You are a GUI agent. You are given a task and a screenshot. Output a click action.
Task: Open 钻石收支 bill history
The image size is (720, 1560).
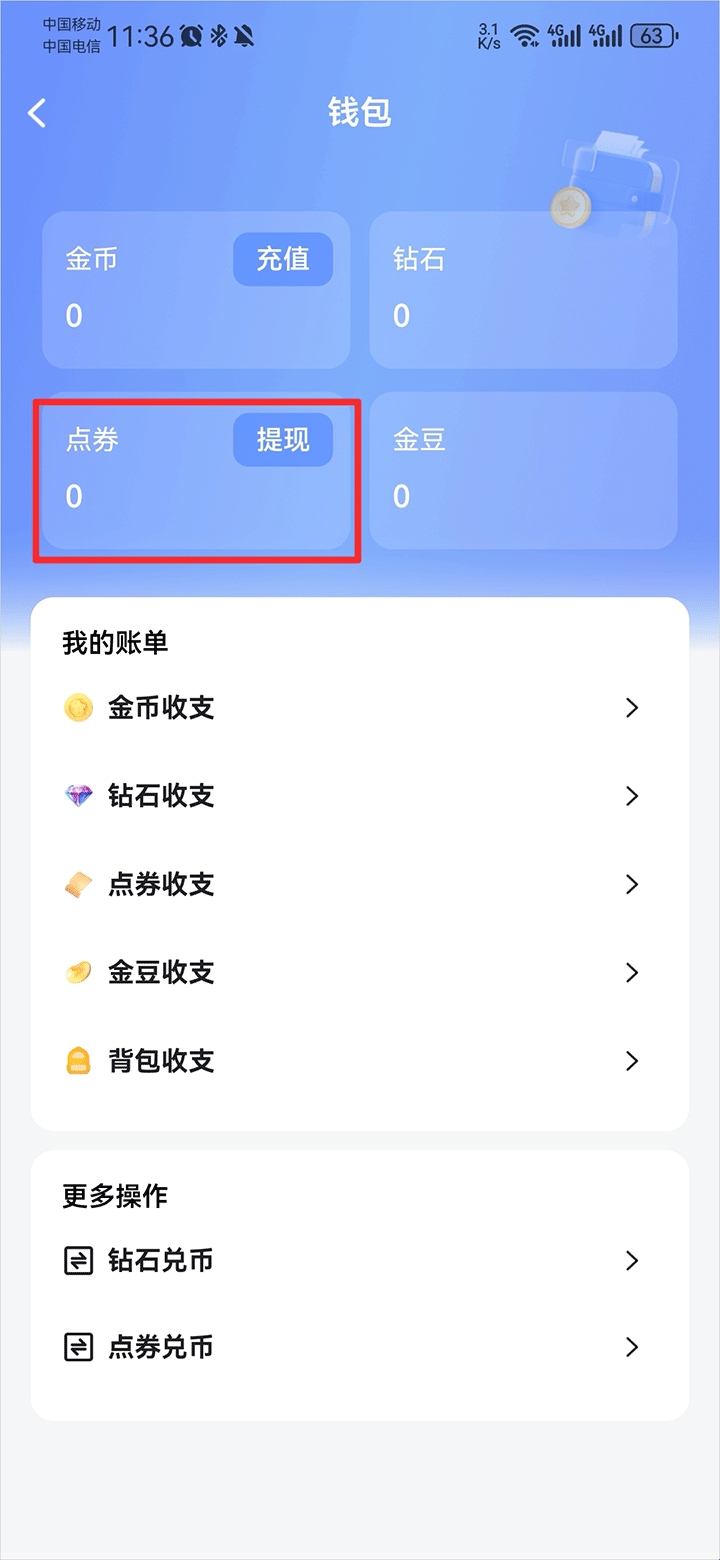[x=360, y=797]
